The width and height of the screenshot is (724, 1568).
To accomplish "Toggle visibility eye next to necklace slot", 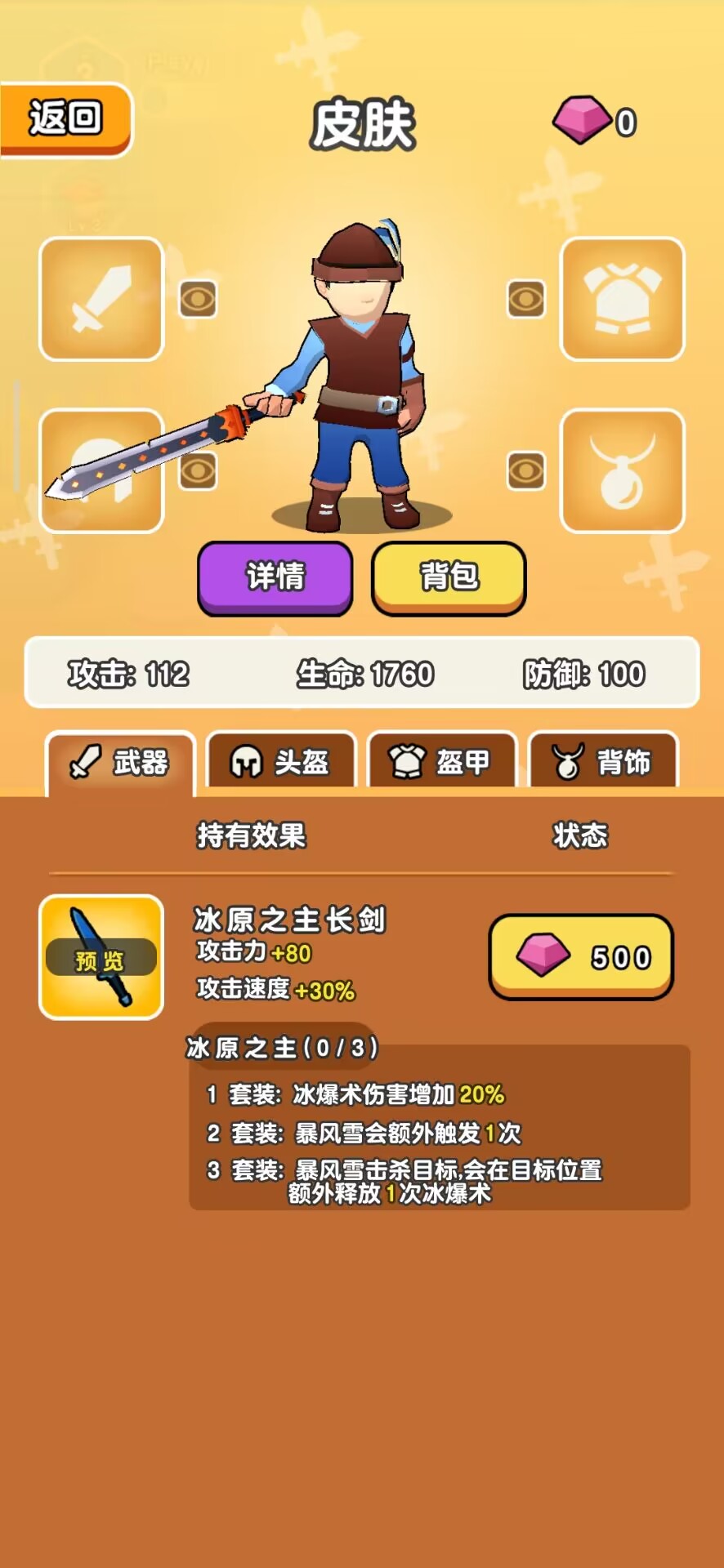I will pyautogui.click(x=525, y=470).
